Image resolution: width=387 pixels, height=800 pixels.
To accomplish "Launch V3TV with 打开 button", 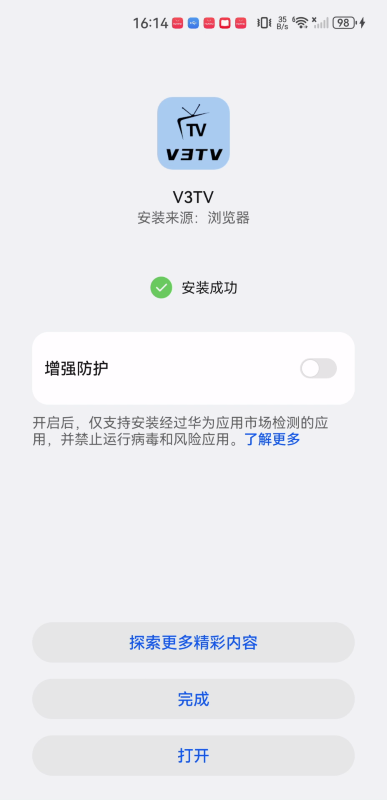I will click(193, 756).
